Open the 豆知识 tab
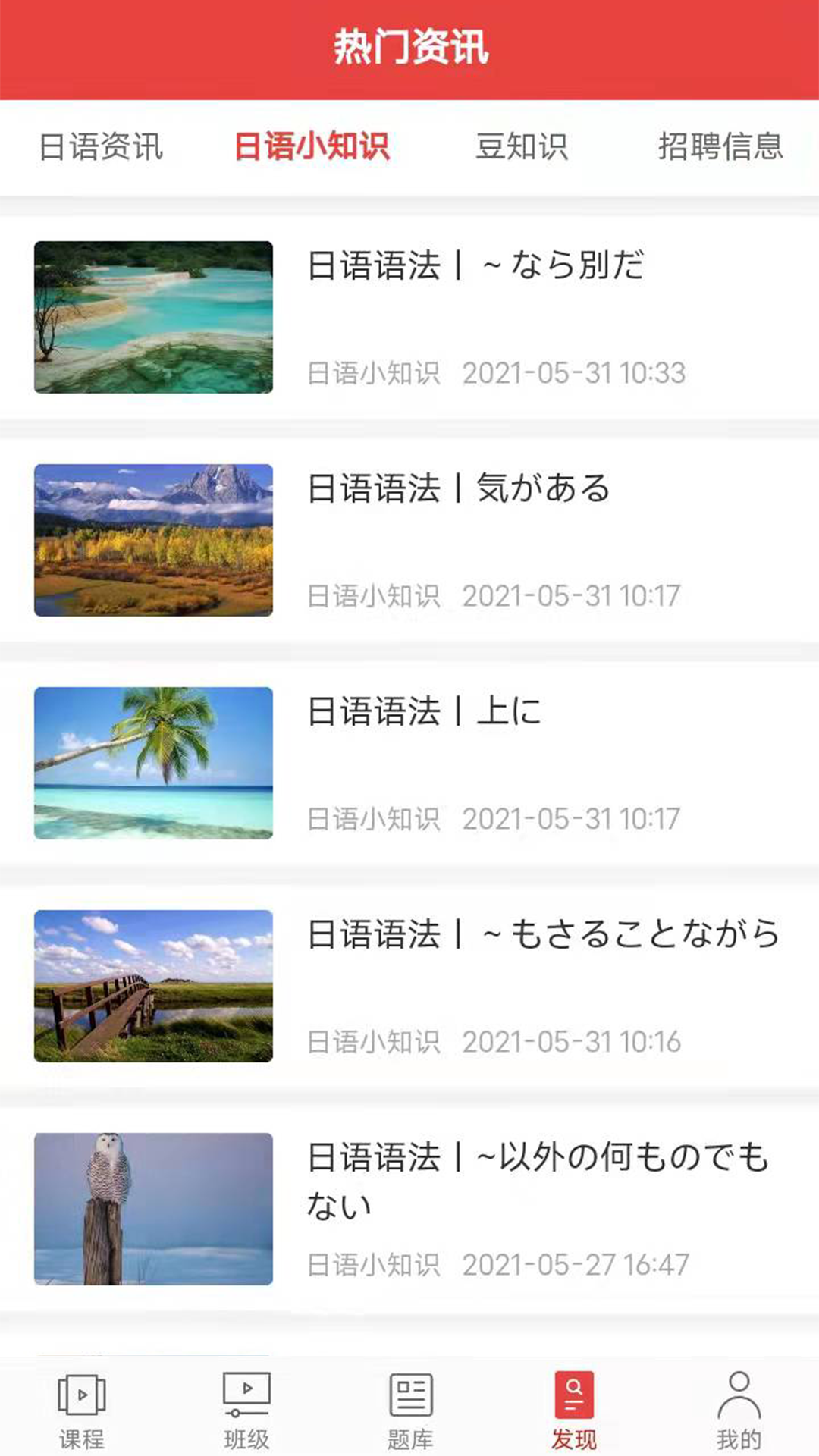Viewport: 819px width, 1456px height. point(522,146)
